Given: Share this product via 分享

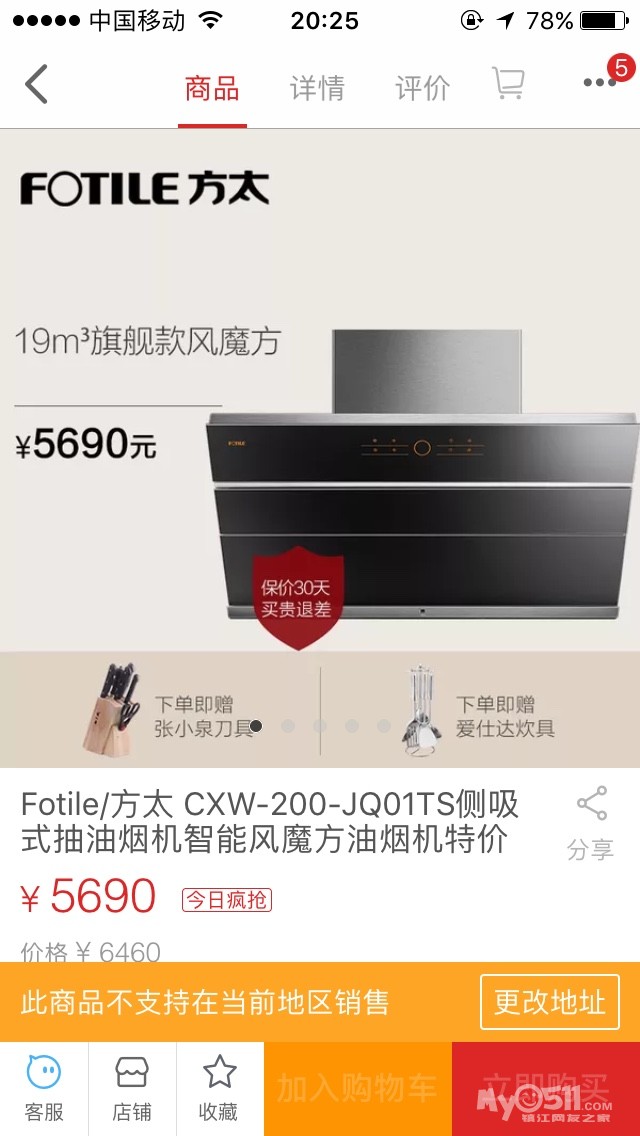Looking at the screenshot, I should point(590,824).
